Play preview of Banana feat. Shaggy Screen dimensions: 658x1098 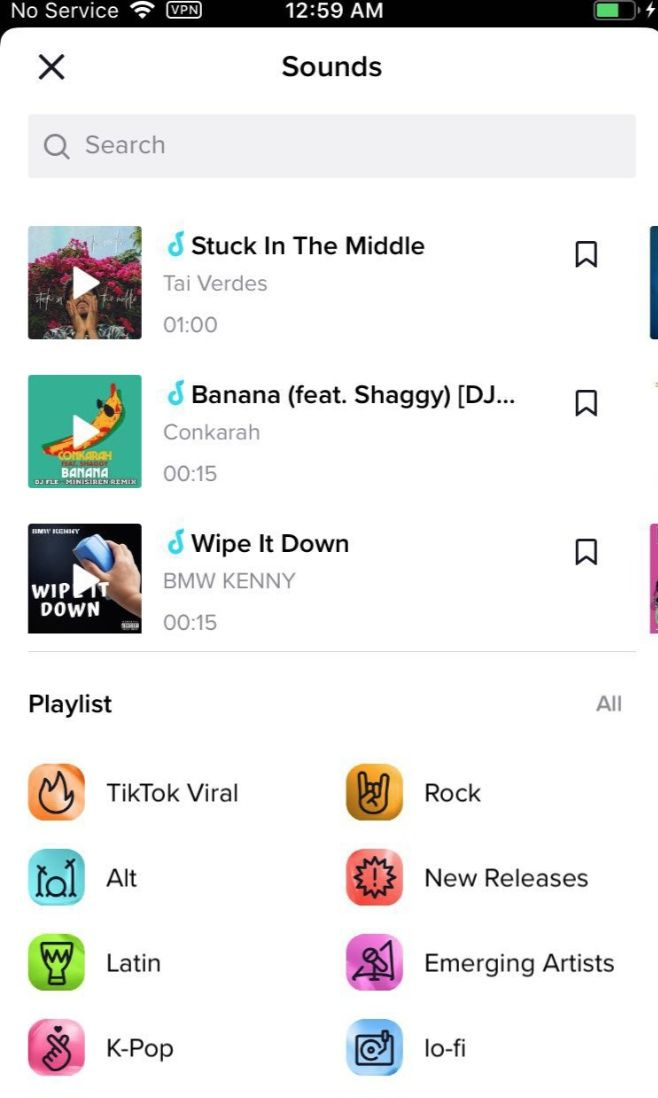pyautogui.click(x=85, y=431)
